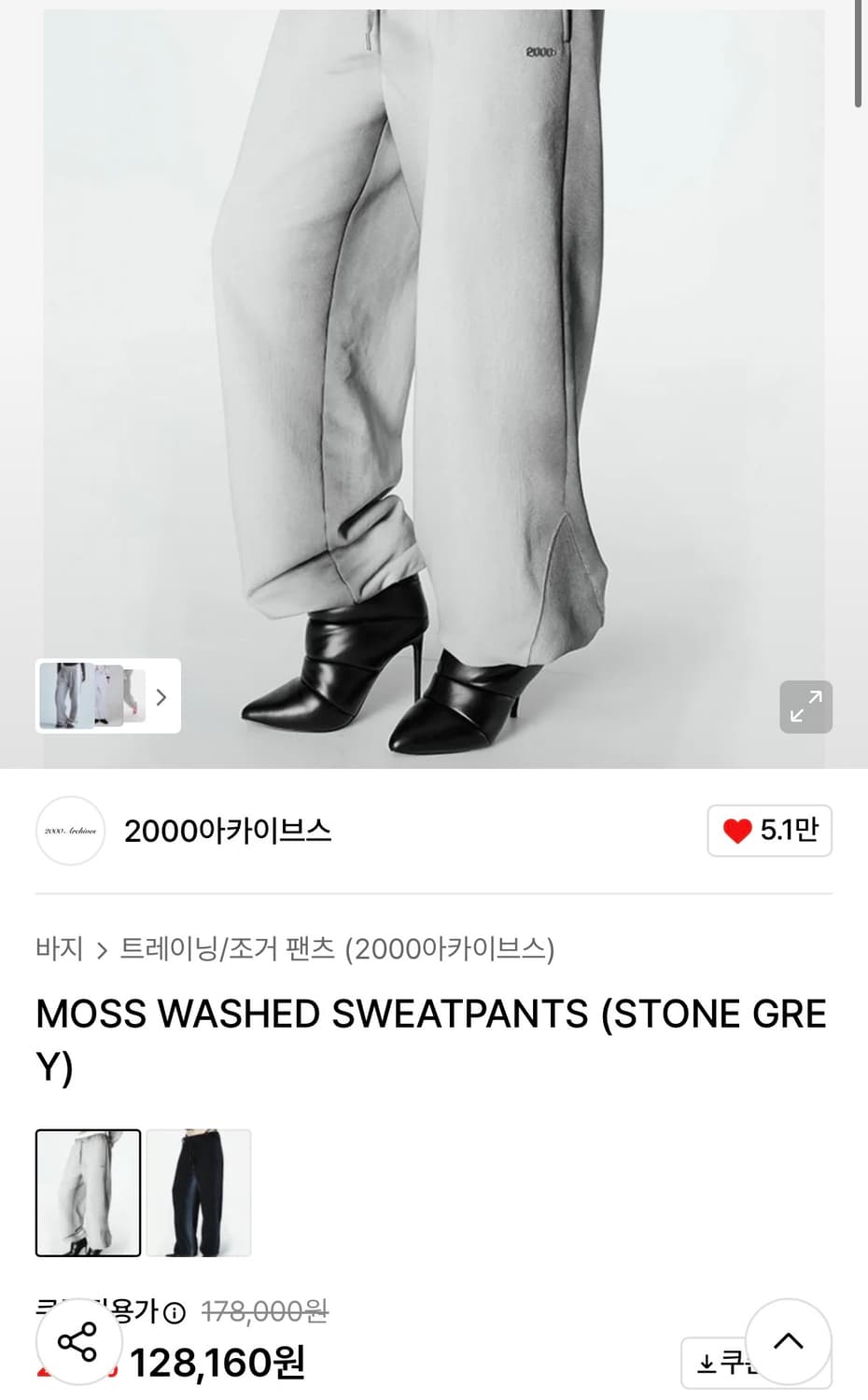
Task: Open 트레이닝/조거 팬츠 (2000아카이브스) category
Action: 341,948
